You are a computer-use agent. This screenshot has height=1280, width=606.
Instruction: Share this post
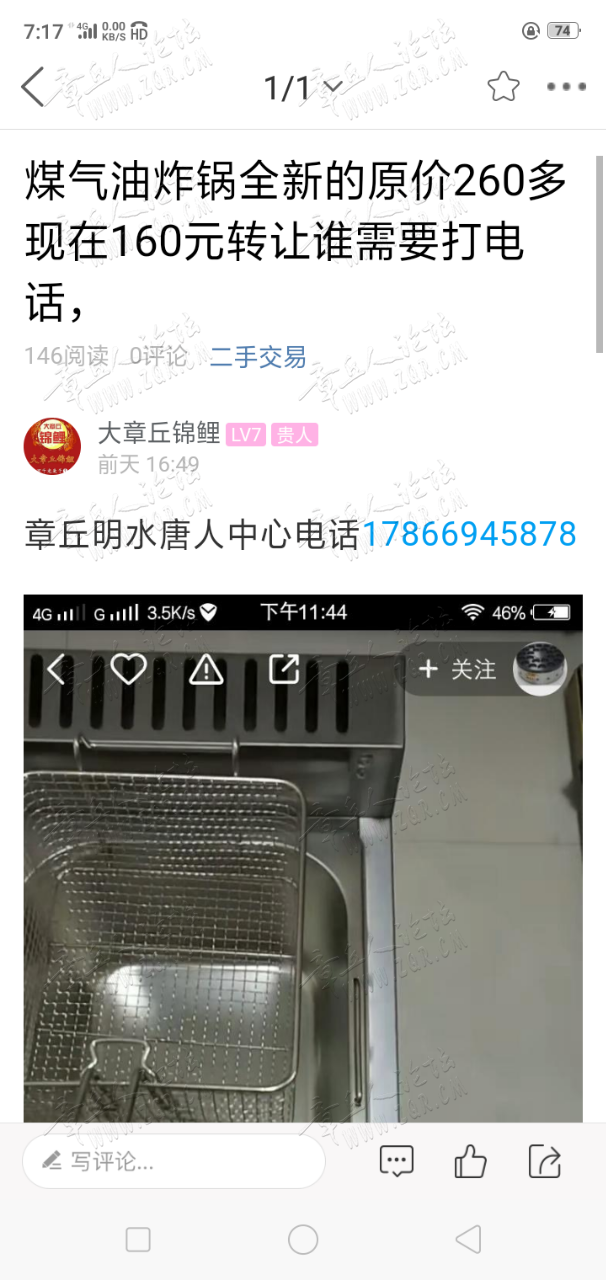(545, 1161)
